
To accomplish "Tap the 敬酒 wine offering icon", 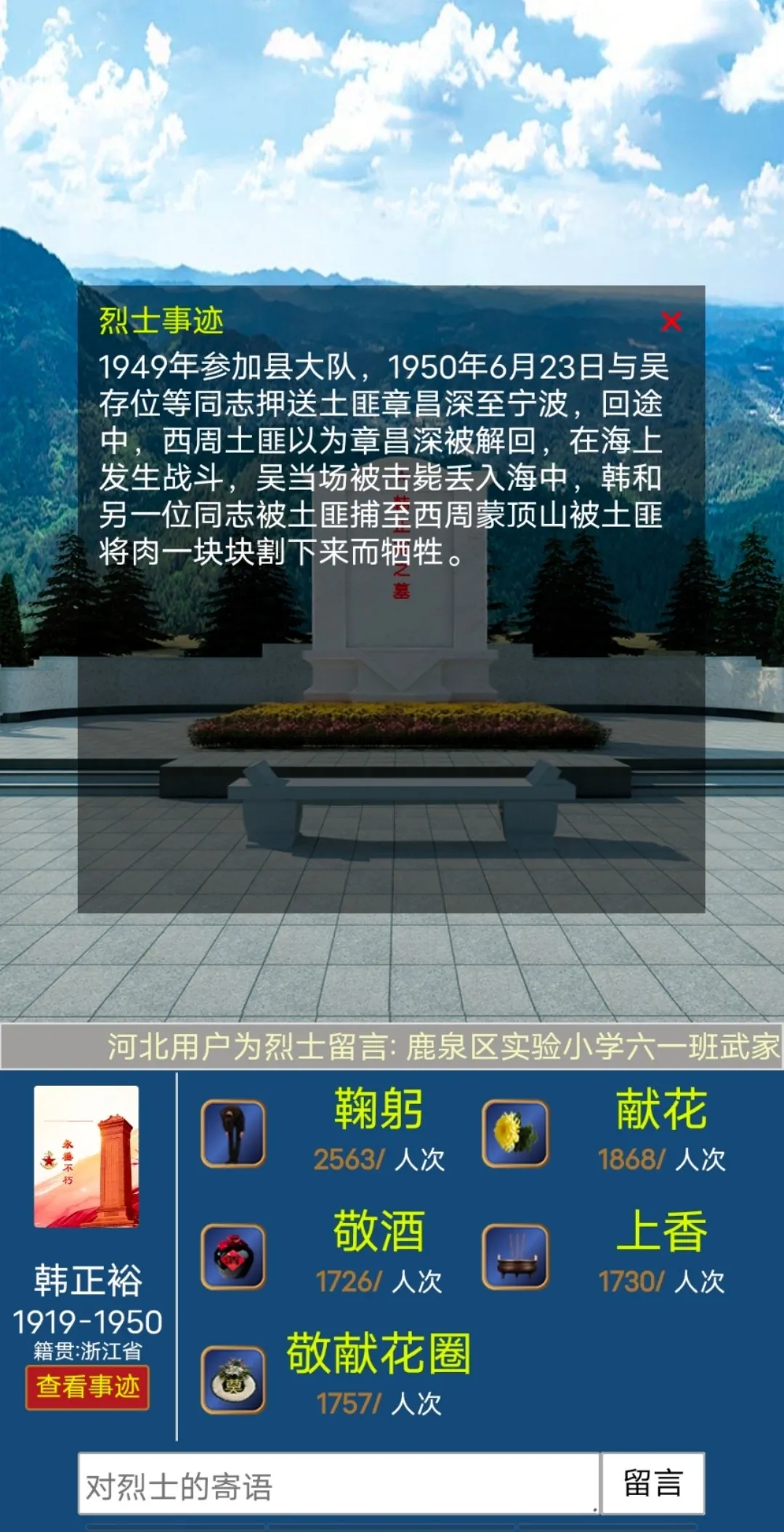I will point(233,1256).
